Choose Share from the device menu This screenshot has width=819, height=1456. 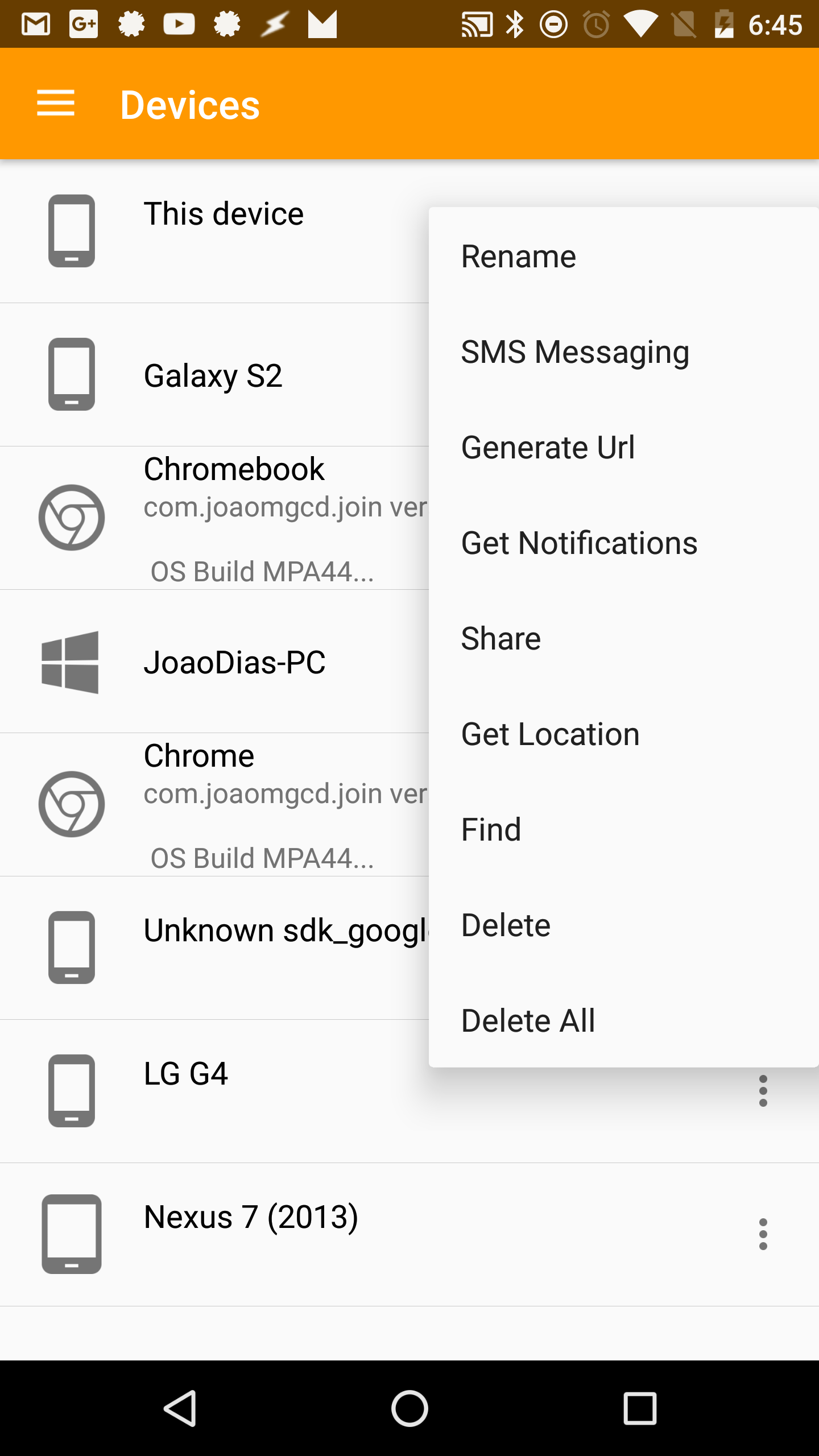tap(623, 639)
